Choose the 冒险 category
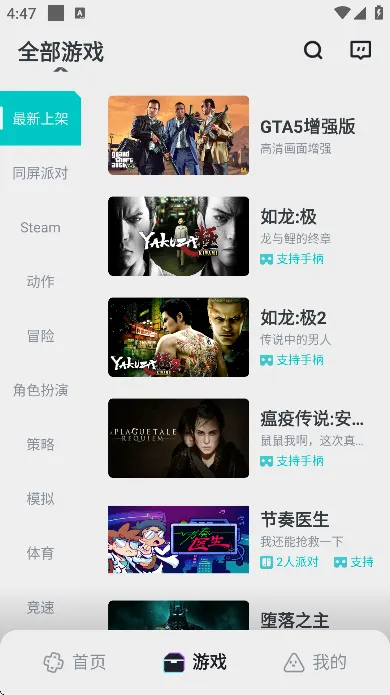 click(x=40, y=336)
